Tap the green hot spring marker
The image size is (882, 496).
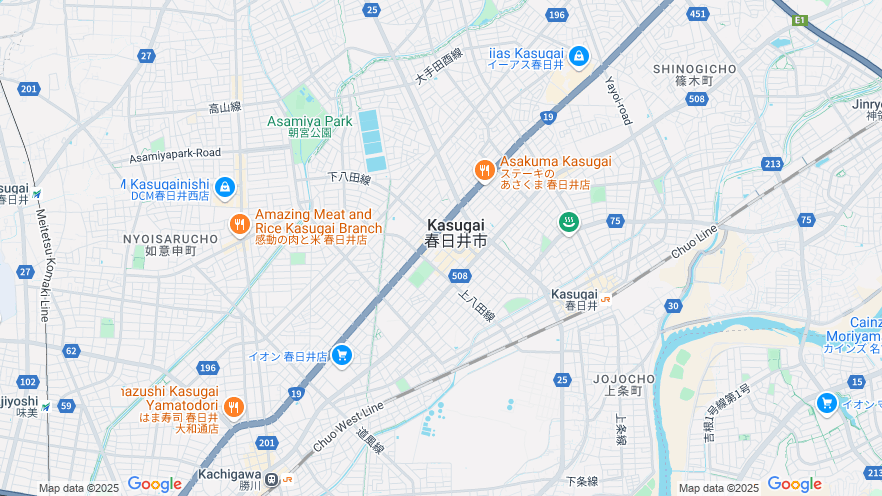[x=569, y=222]
